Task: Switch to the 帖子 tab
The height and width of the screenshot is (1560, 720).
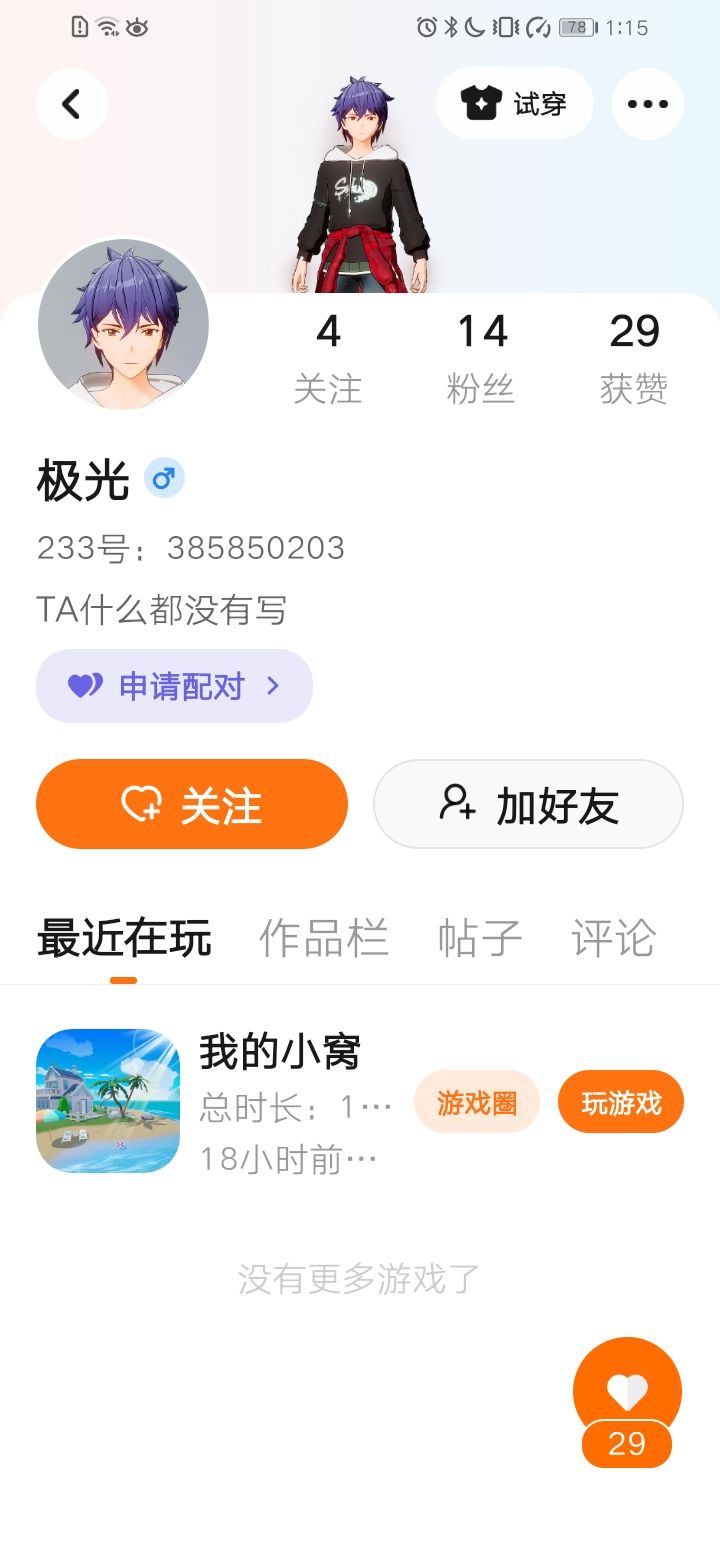Action: tap(480, 938)
